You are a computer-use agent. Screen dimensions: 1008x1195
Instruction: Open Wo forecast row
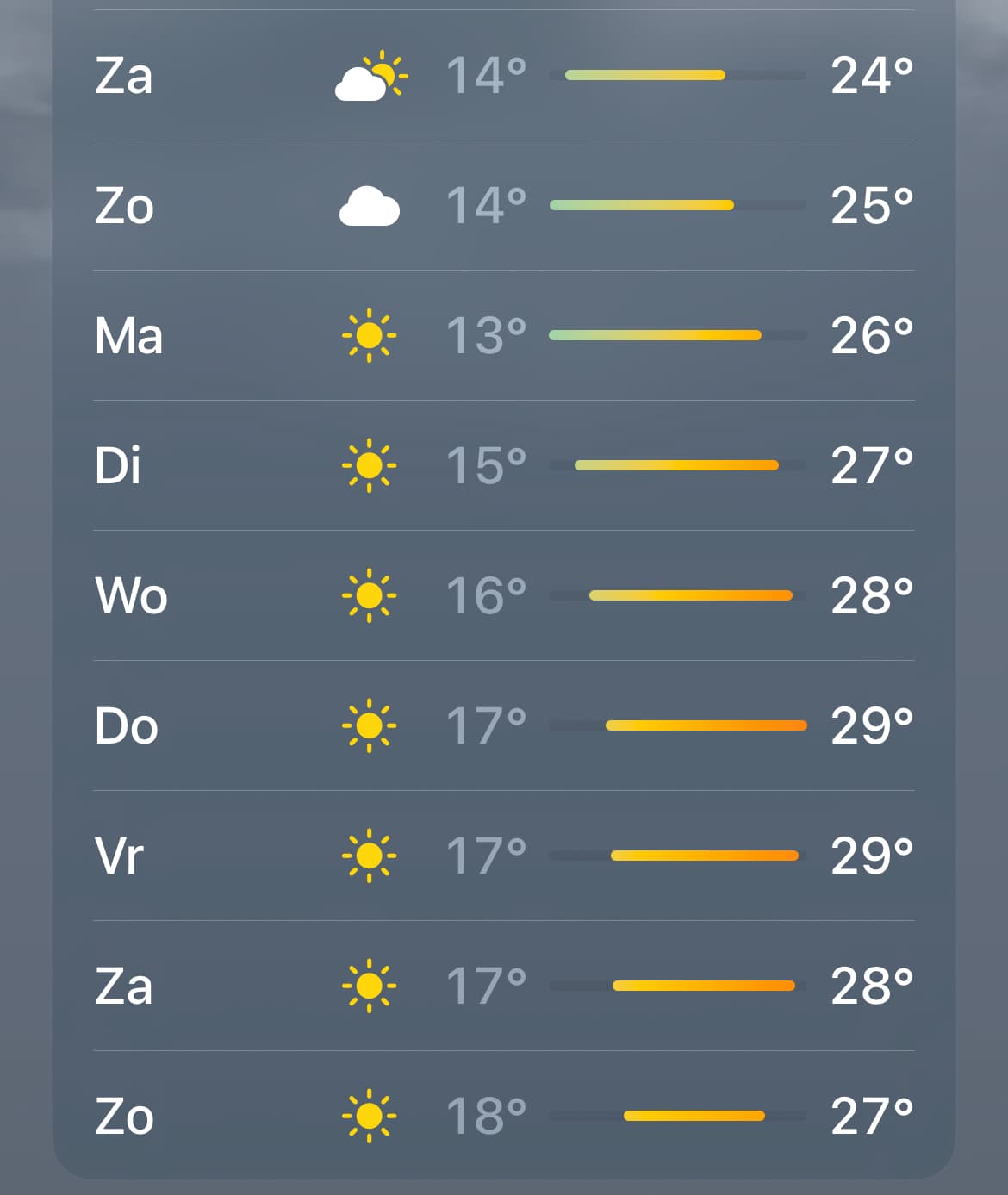point(504,595)
